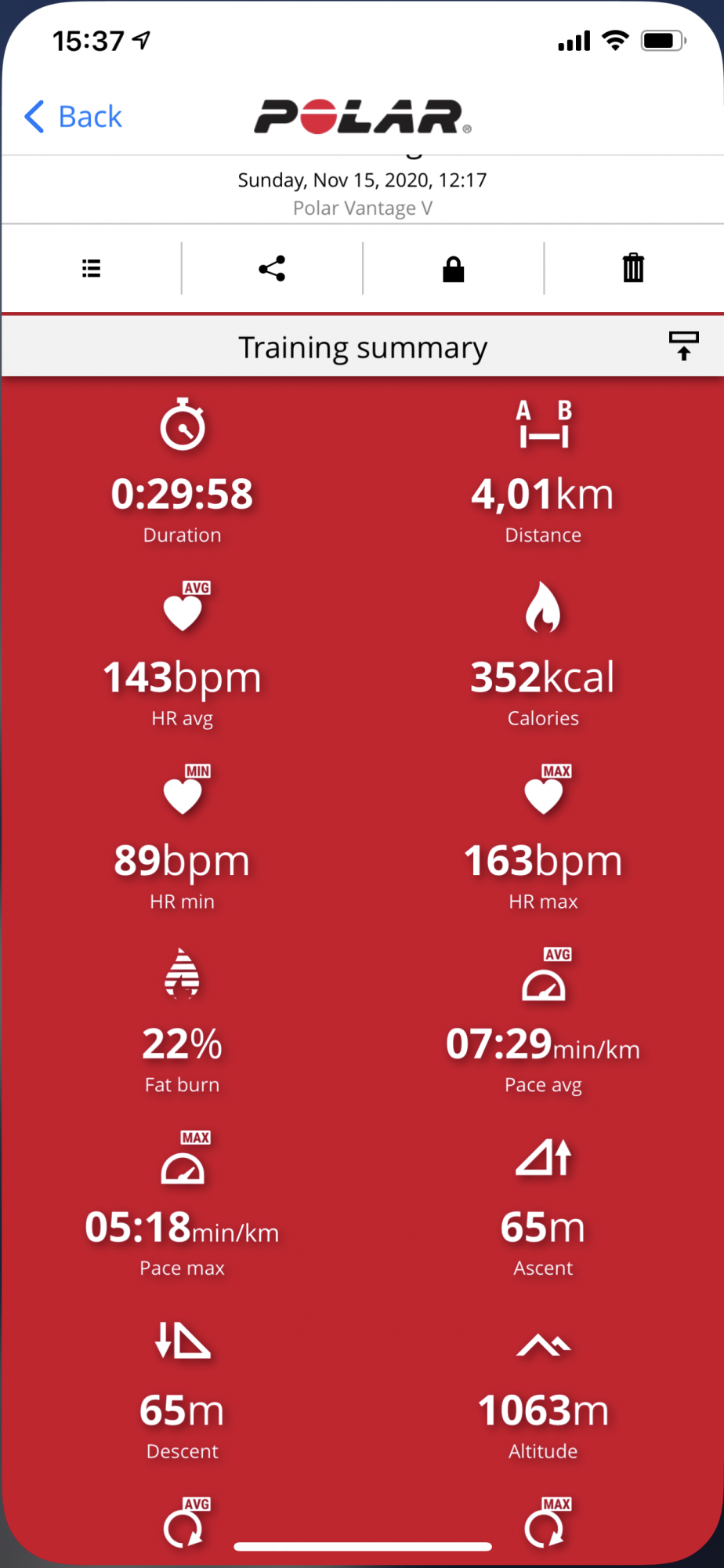Collapse the Training summary section
The width and height of the screenshot is (724, 1568).
[683, 346]
